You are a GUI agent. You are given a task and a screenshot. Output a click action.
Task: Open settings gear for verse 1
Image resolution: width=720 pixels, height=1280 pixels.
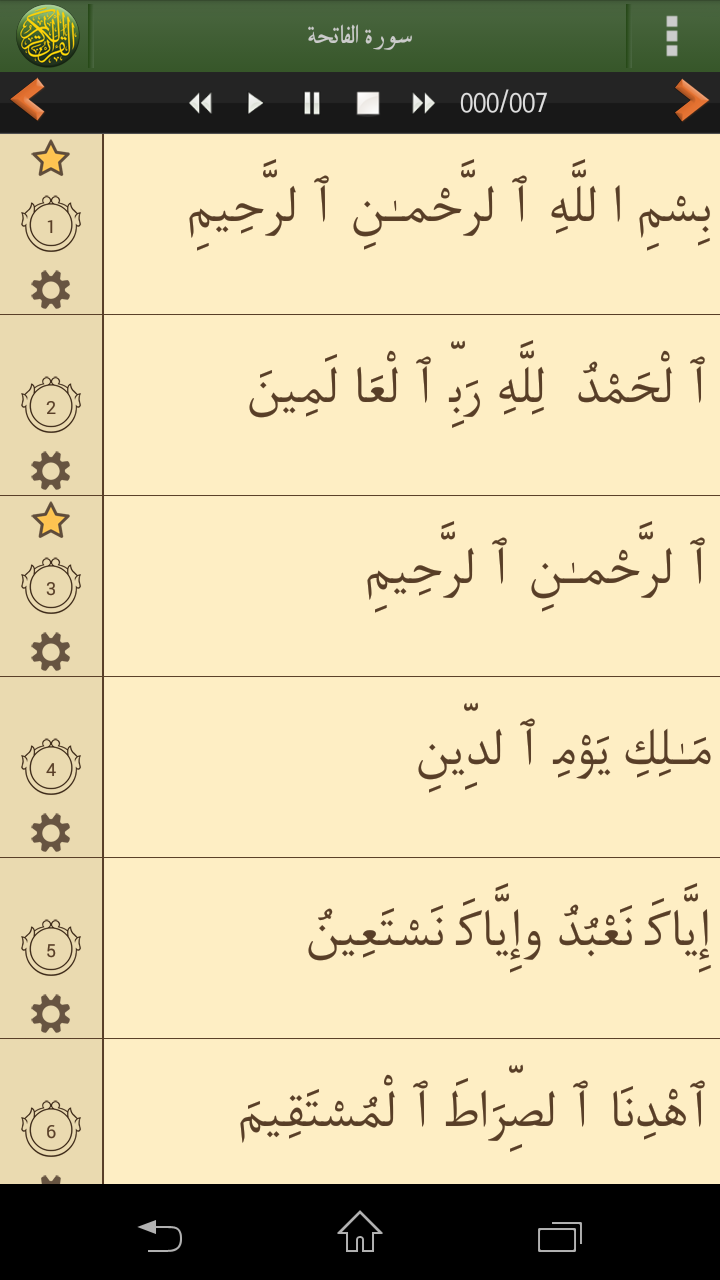point(50,290)
